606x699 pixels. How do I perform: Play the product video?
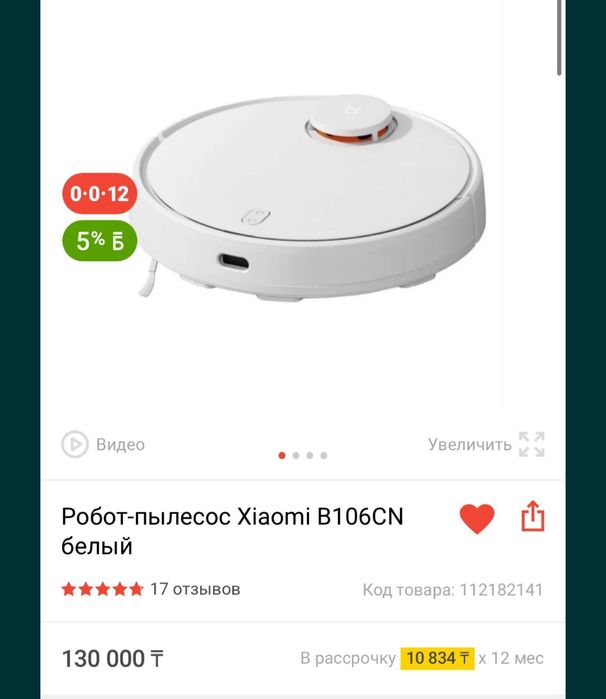(103, 444)
